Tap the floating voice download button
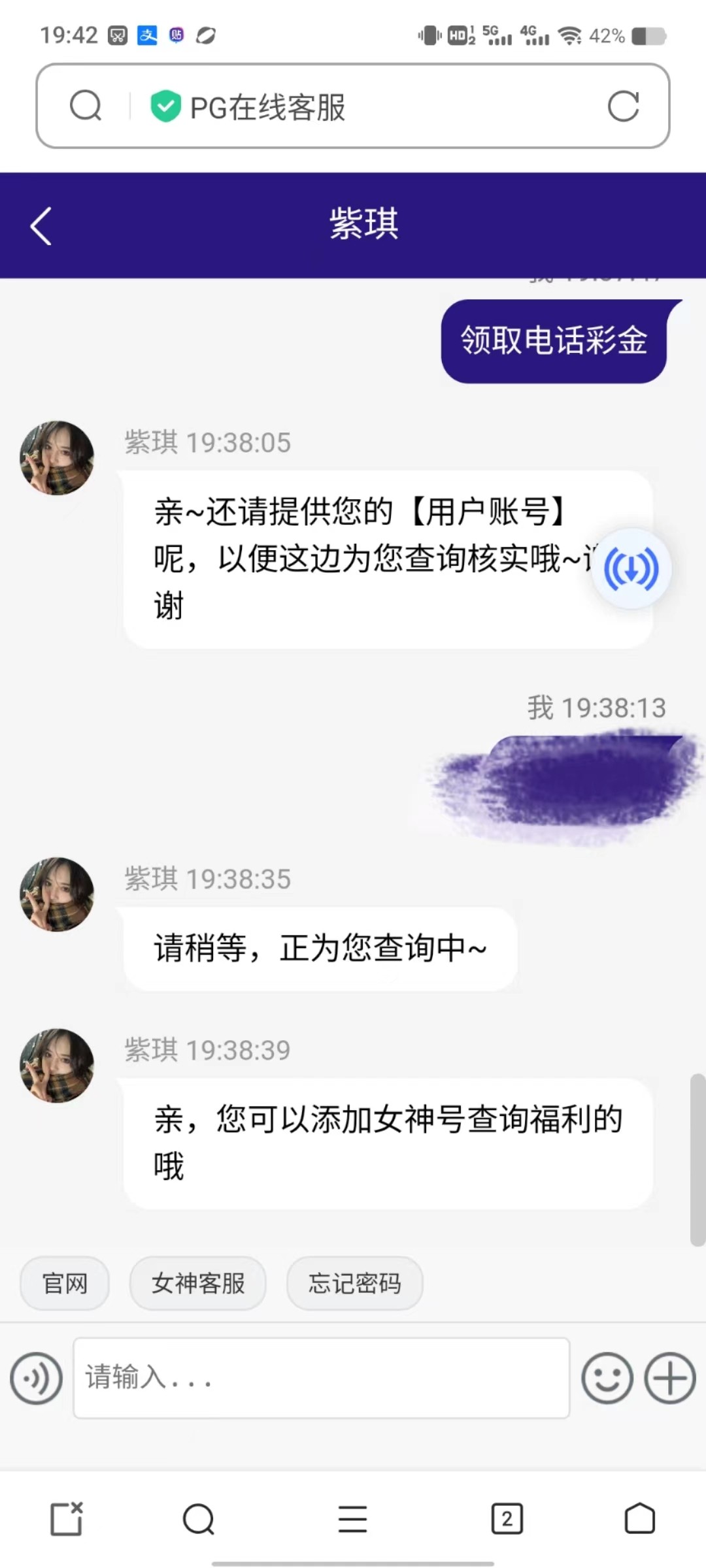Viewport: 706px width, 1568px height. pos(631,569)
